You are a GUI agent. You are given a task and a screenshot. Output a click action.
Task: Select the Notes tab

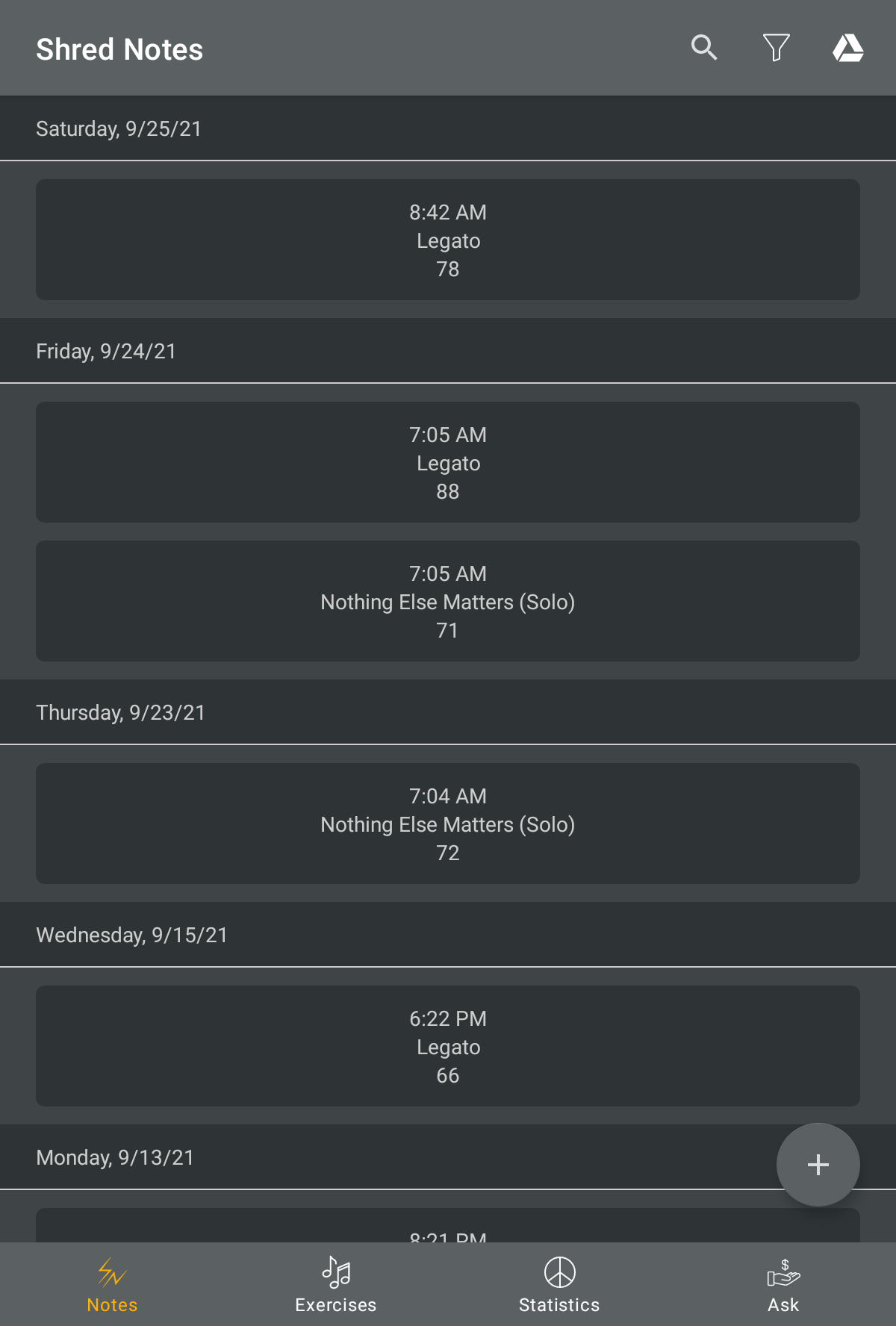point(112,1284)
